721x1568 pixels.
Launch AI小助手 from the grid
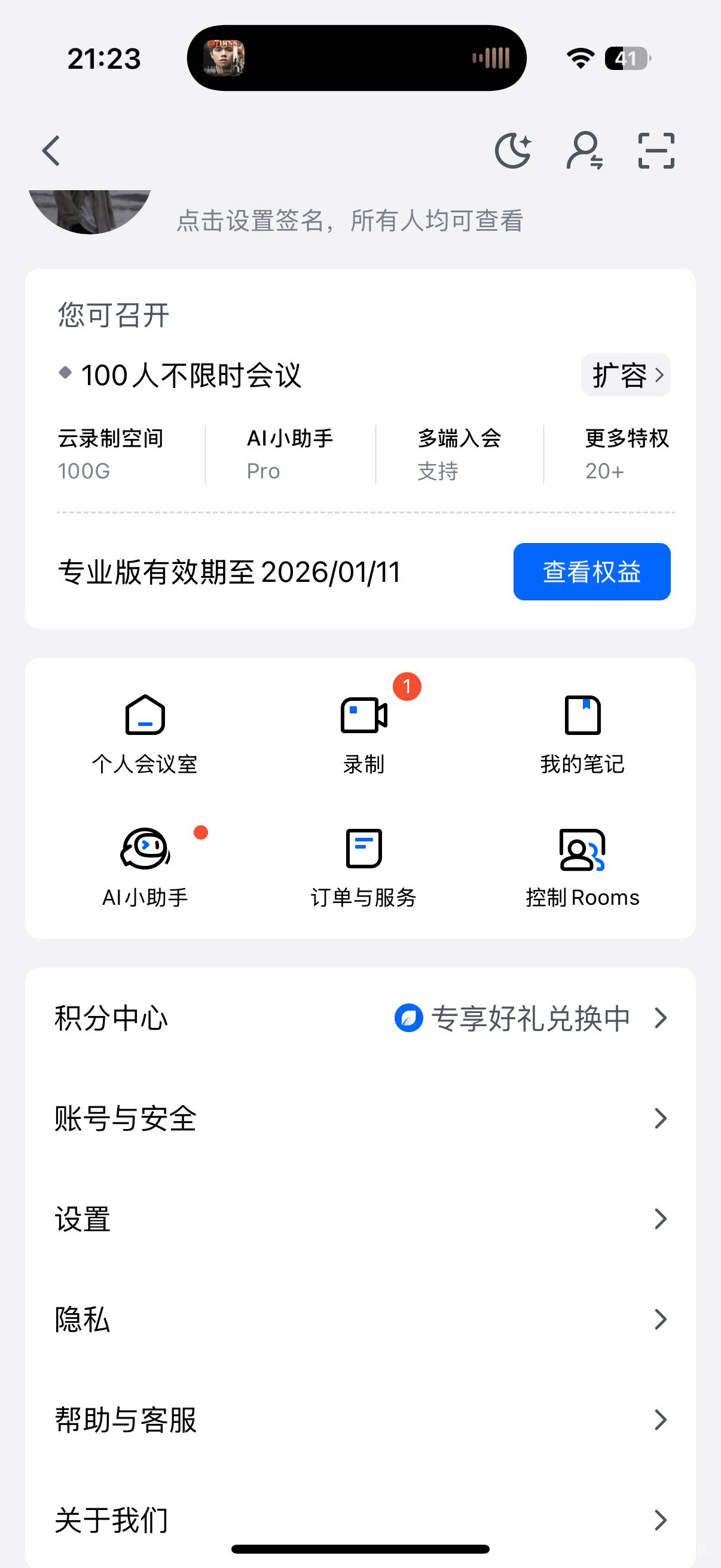[145, 867]
